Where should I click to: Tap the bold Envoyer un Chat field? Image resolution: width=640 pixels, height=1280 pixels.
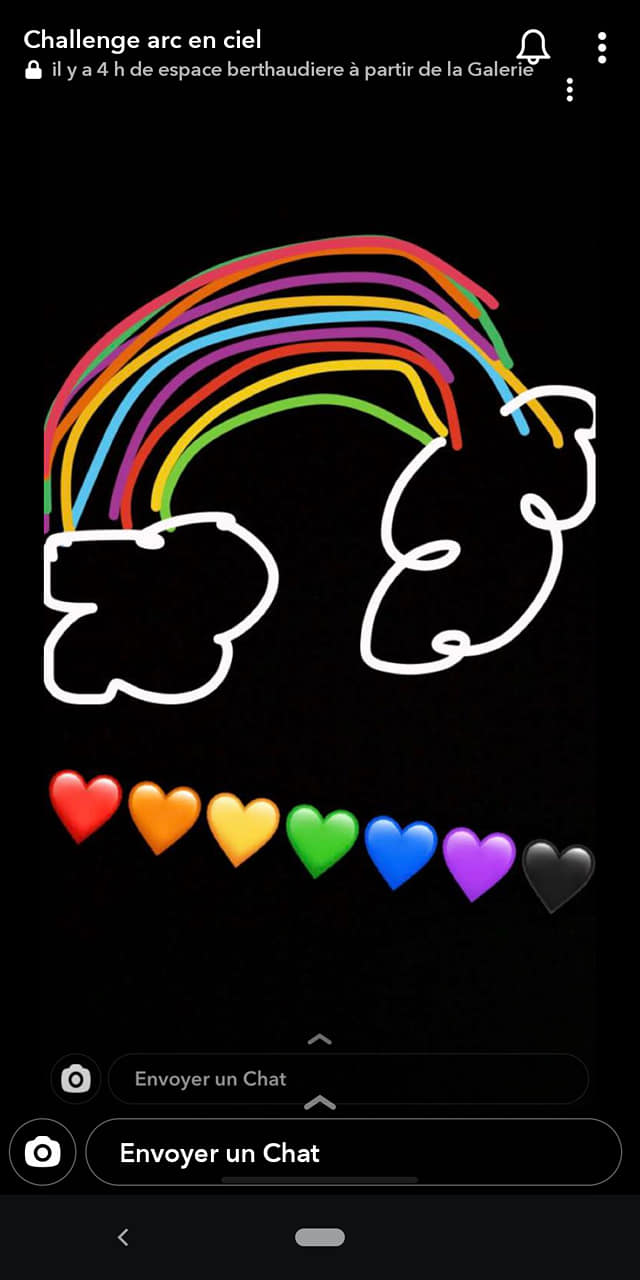(x=354, y=1152)
